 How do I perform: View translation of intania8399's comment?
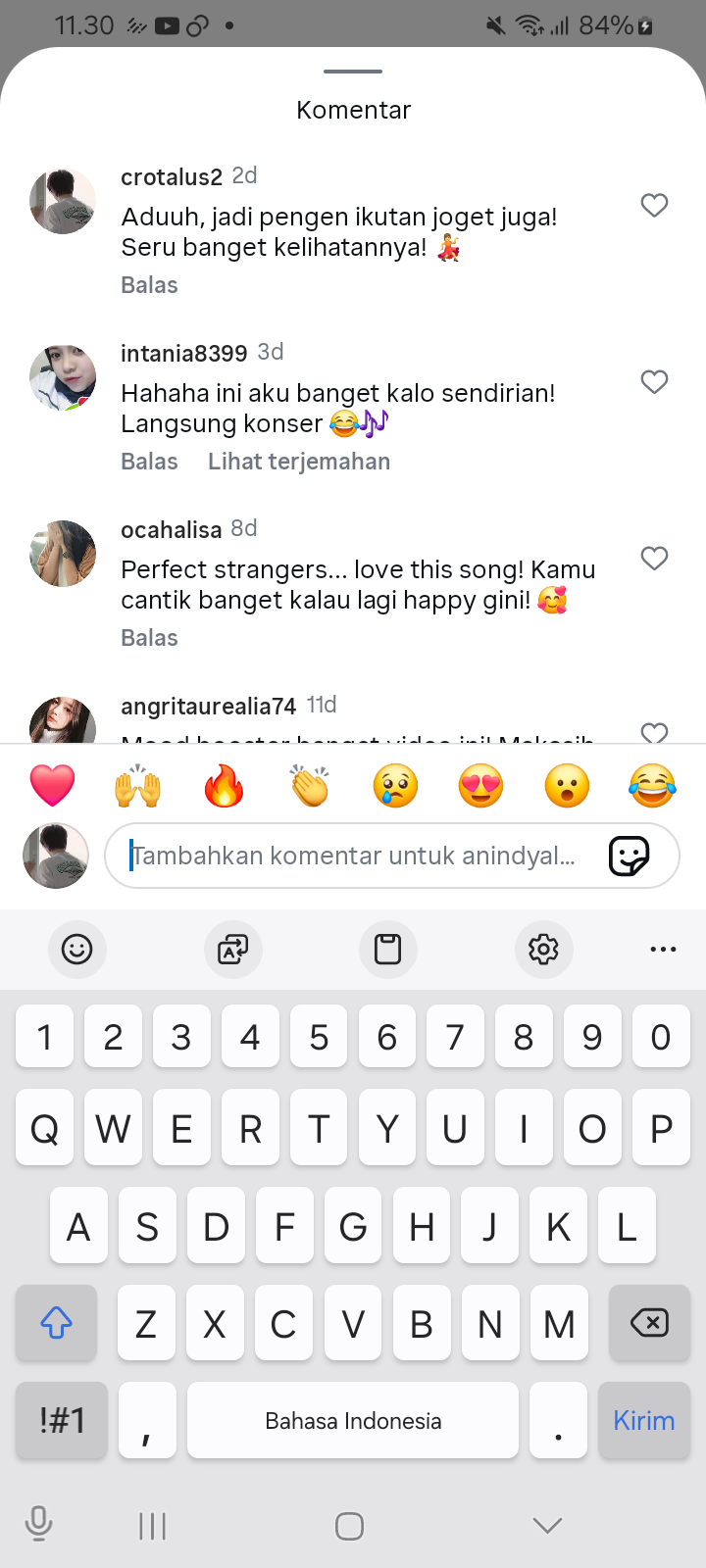point(299,462)
